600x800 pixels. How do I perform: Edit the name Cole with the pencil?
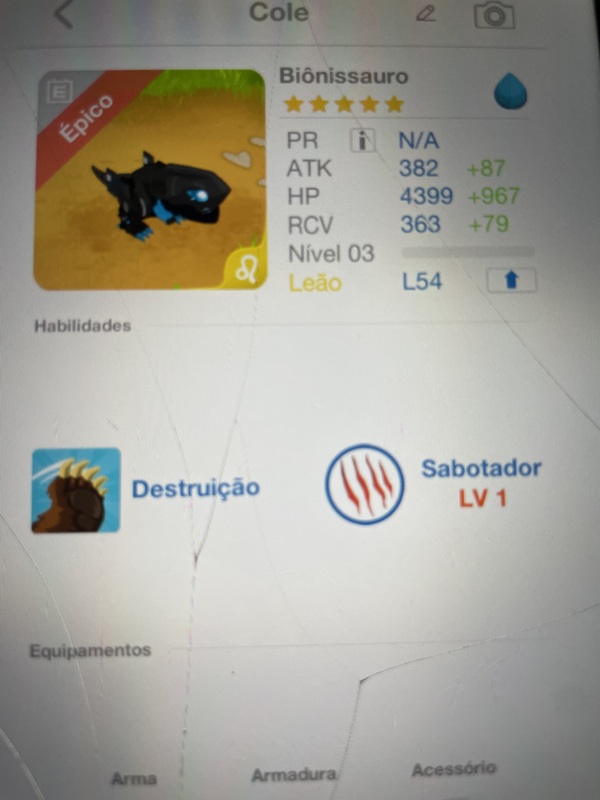(426, 15)
